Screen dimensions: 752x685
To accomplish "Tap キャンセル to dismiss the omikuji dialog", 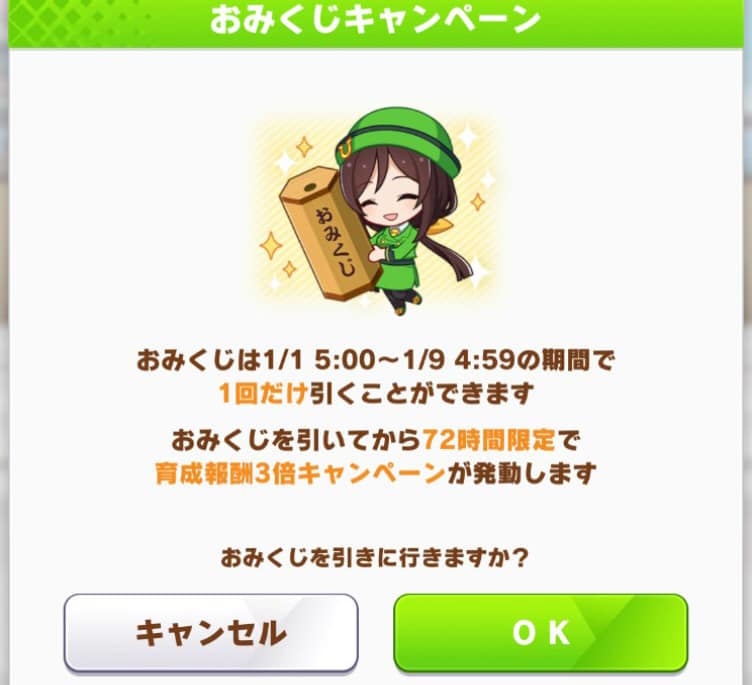I will pos(211,632).
